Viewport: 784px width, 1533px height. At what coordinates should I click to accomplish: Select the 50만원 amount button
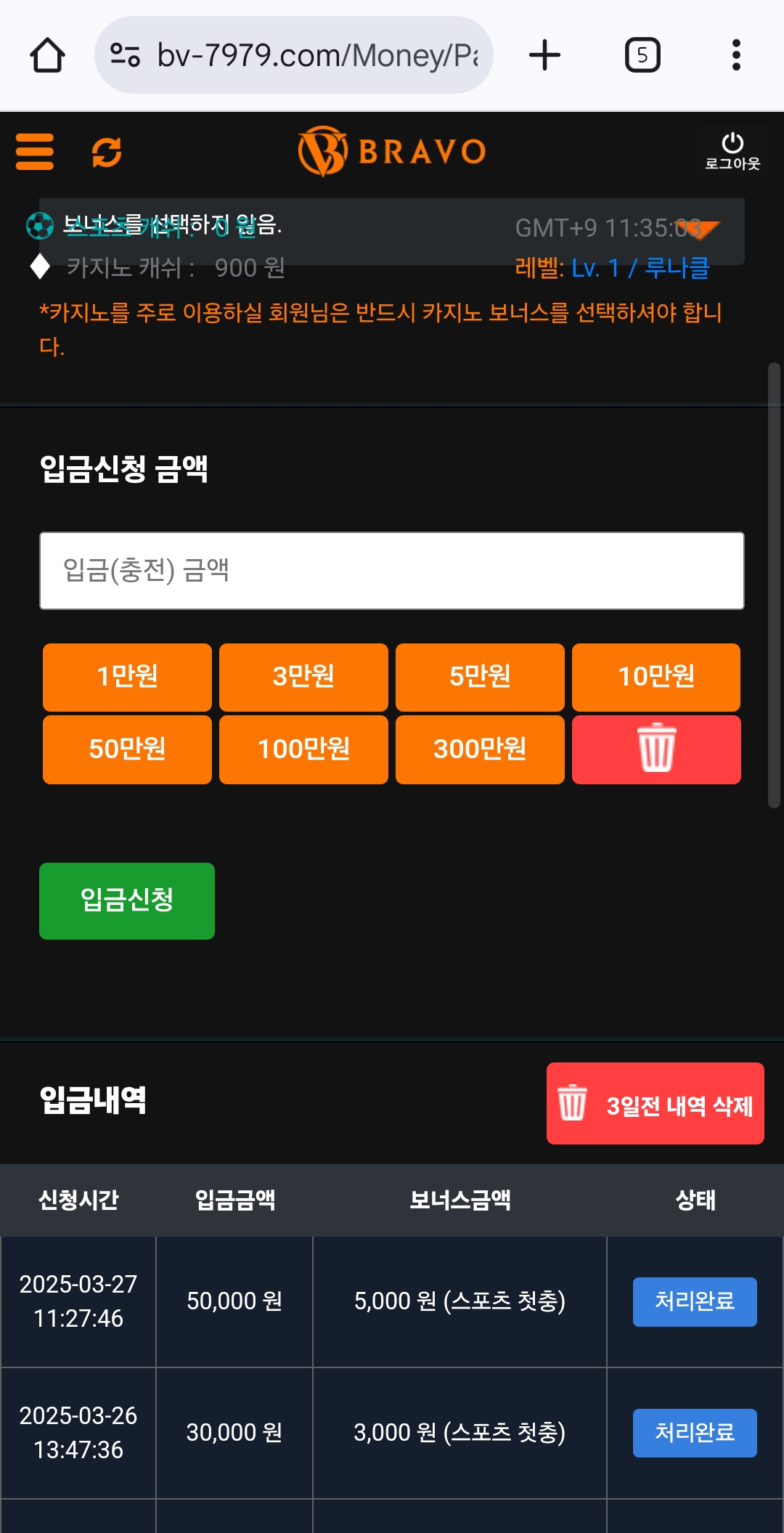(x=127, y=749)
